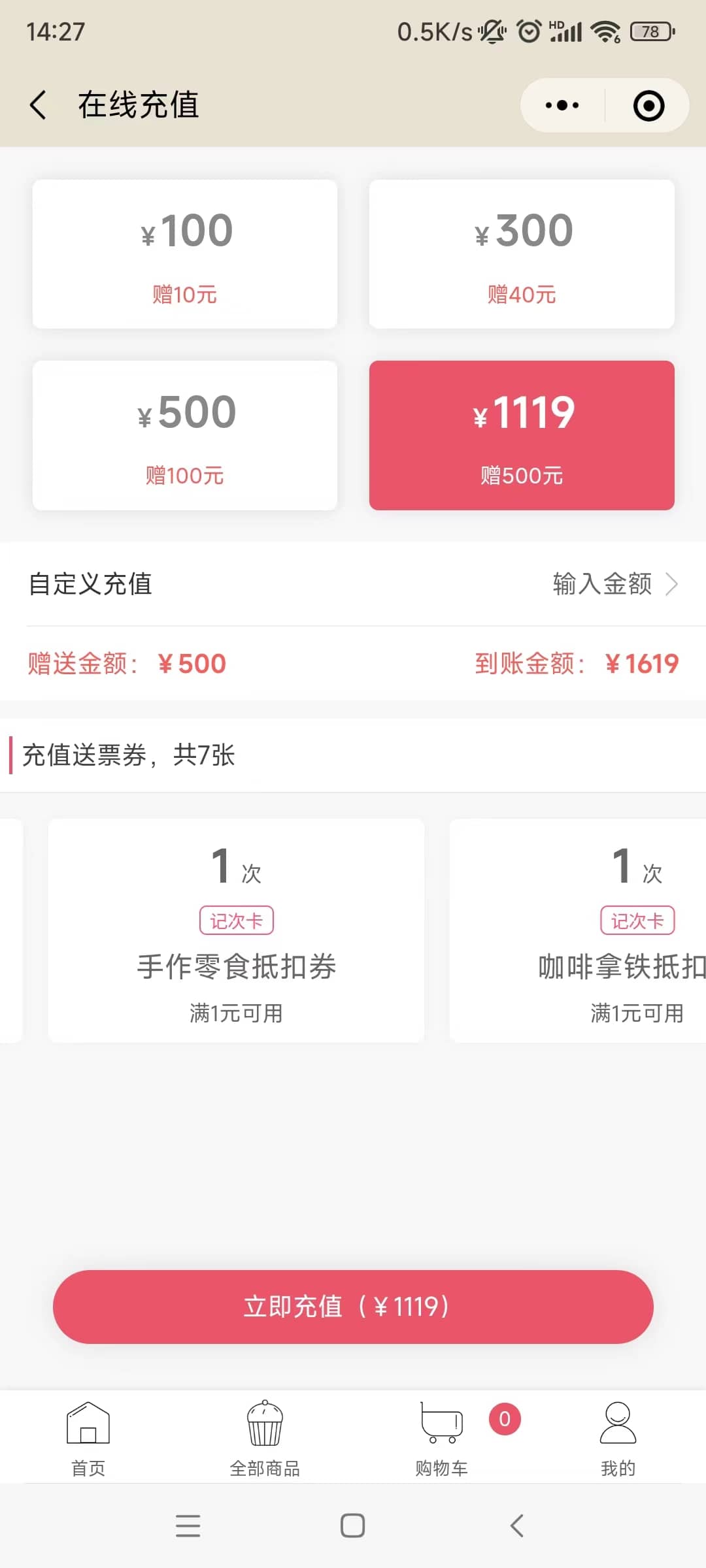Screen dimensions: 706x1568
Task: Open the system recent apps button
Action: click(188, 1526)
